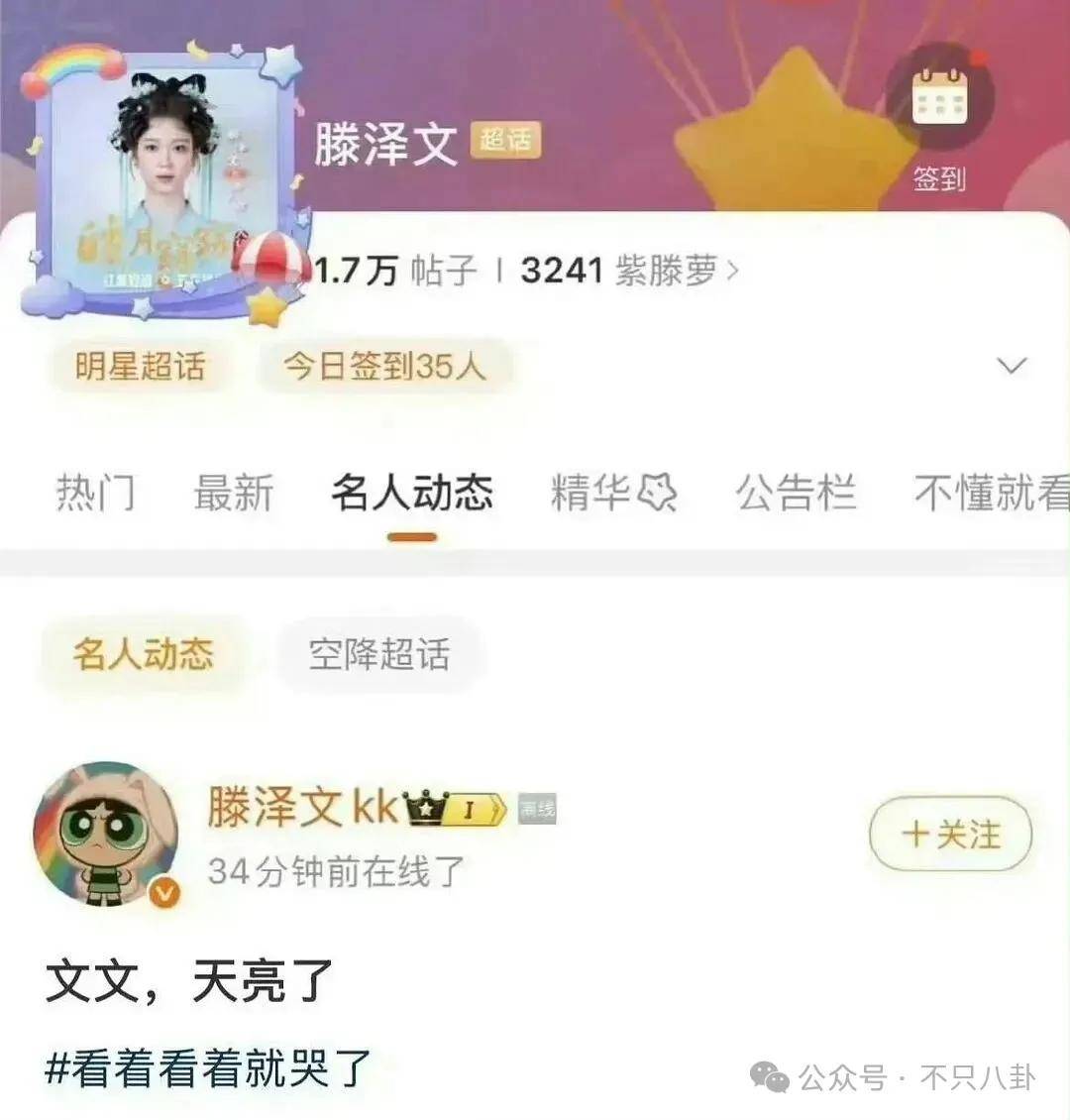Screen dimensions: 1070x1120
Task: Switch to the 热门 tab
Action: (x=97, y=493)
